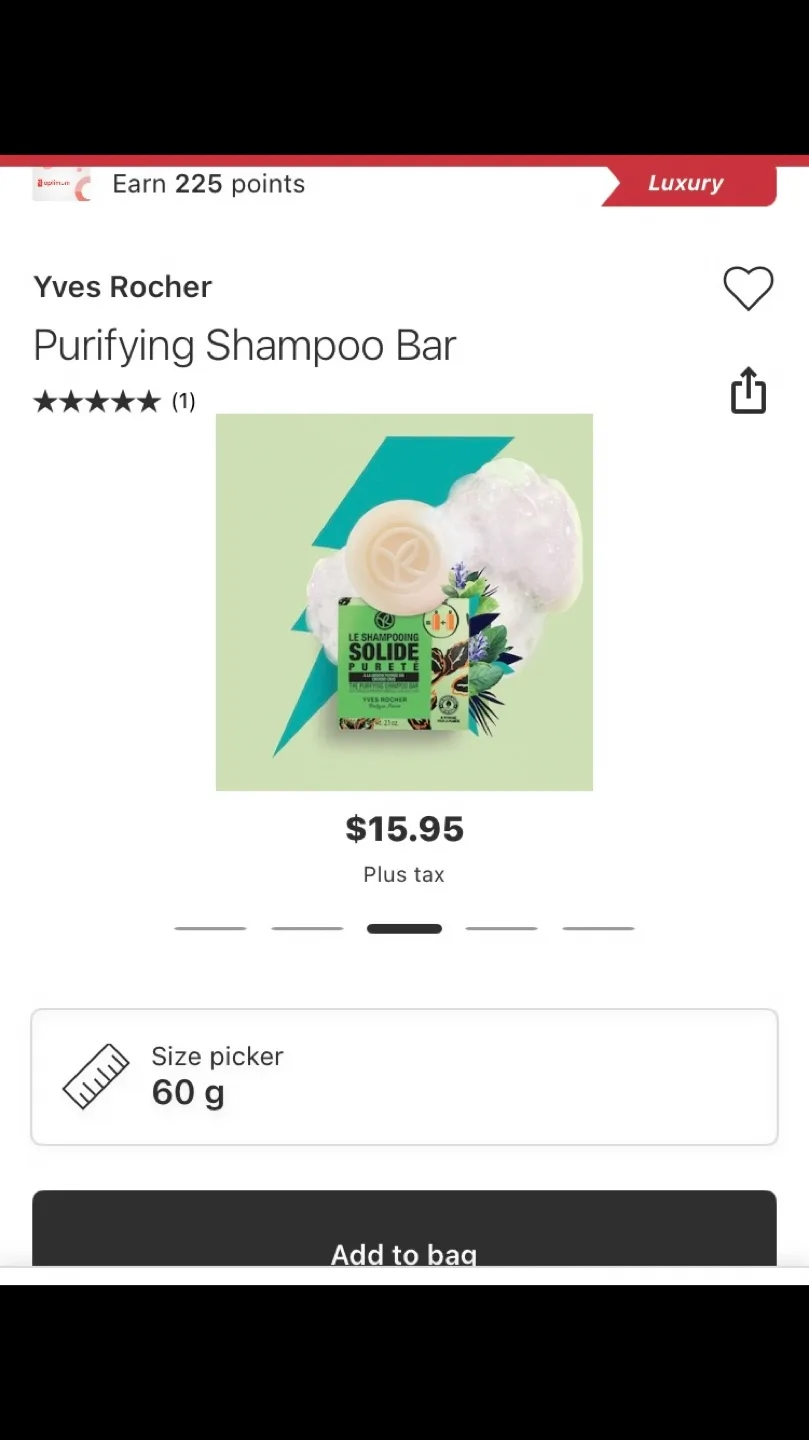Tap the ruler icon beside the size picker
The image size is (809, 1440).
(x=95, y=1077)
